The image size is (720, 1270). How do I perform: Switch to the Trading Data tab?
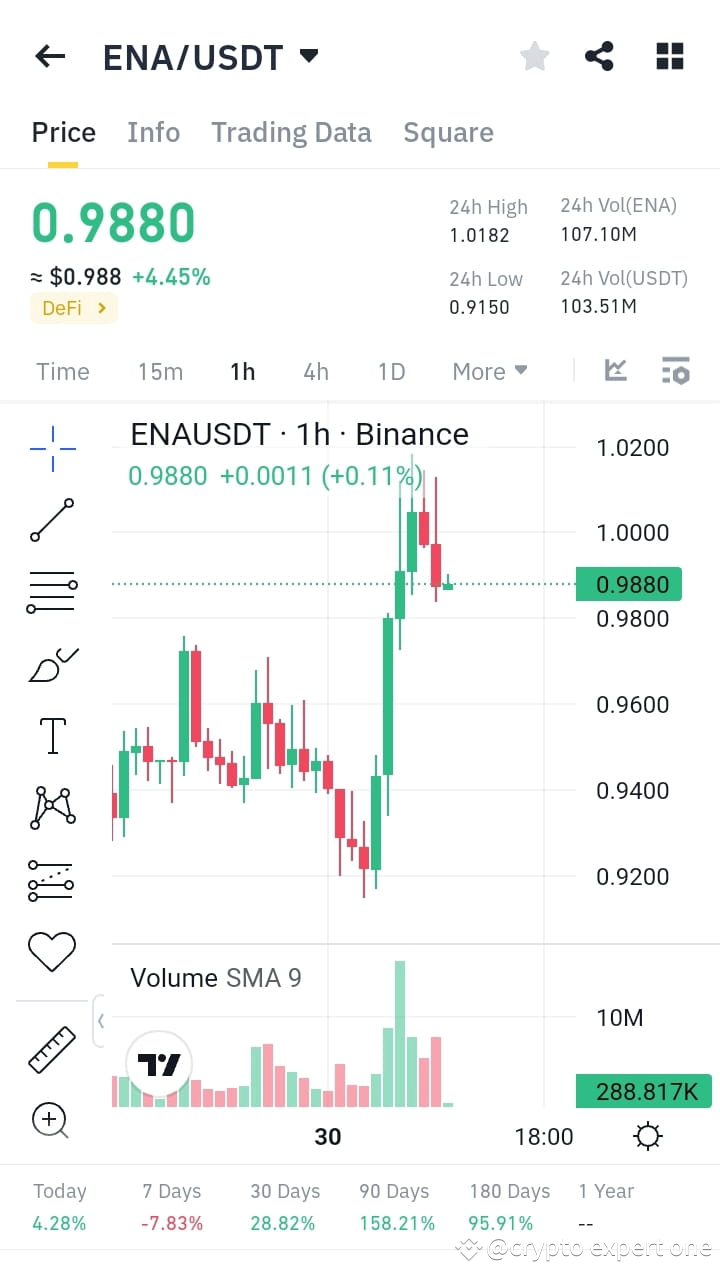[291, 132]
